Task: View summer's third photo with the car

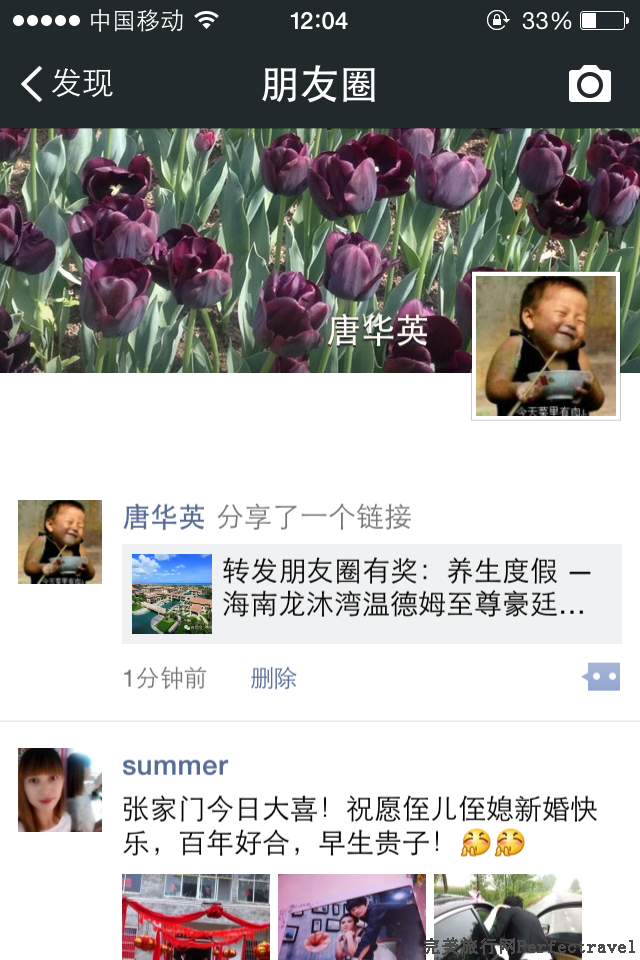Action: pyautogui.click(x=507, y=915)
